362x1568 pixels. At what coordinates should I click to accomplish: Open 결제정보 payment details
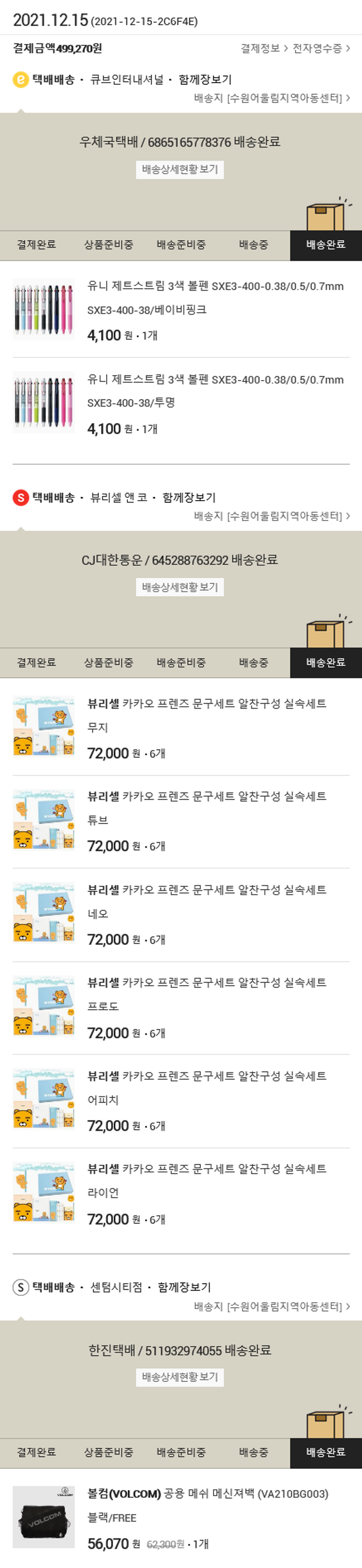tap(263, 48)
